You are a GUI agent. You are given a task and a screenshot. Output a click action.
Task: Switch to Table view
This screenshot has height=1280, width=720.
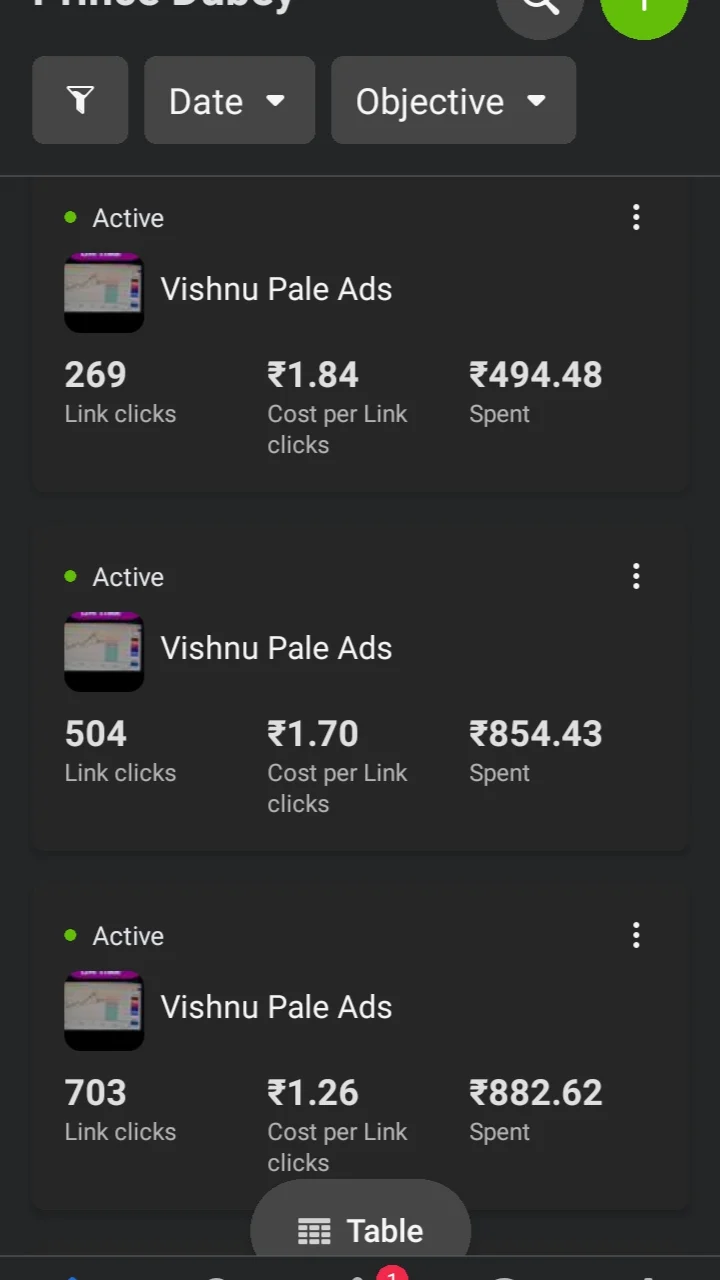pos(360,1230)
